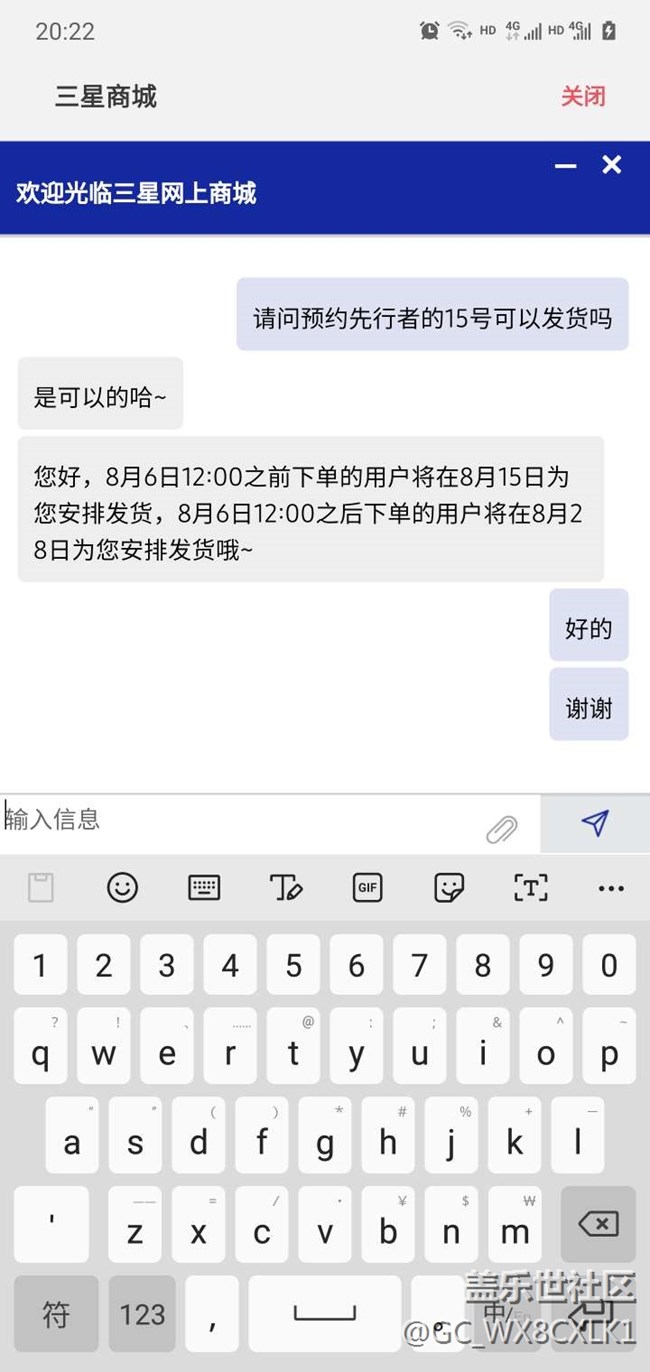Tap the backspace key on the keyboard
This screenshot has height=1372, width=650.
point(597,1223)
